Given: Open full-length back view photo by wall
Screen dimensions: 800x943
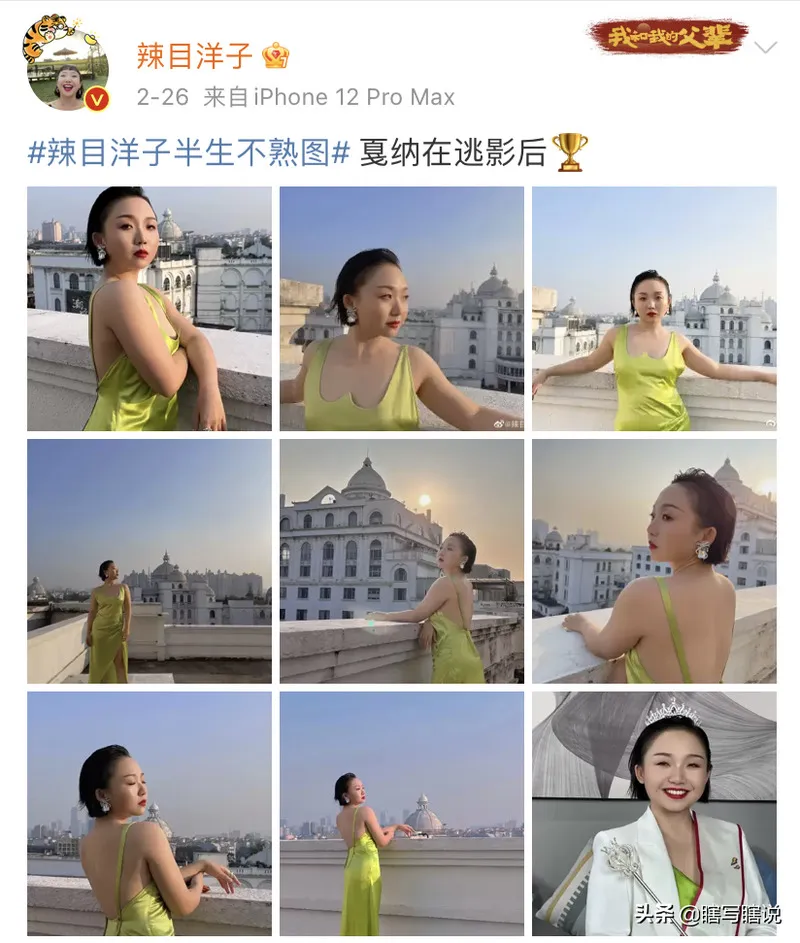Looking at the screenshot, I should point(401,813).
